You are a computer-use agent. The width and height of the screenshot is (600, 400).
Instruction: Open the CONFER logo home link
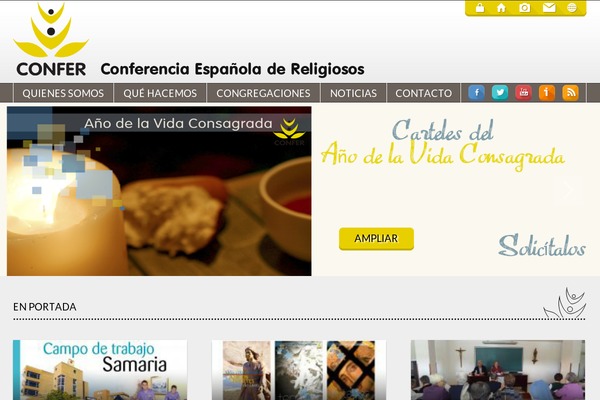tap(50, 40)
